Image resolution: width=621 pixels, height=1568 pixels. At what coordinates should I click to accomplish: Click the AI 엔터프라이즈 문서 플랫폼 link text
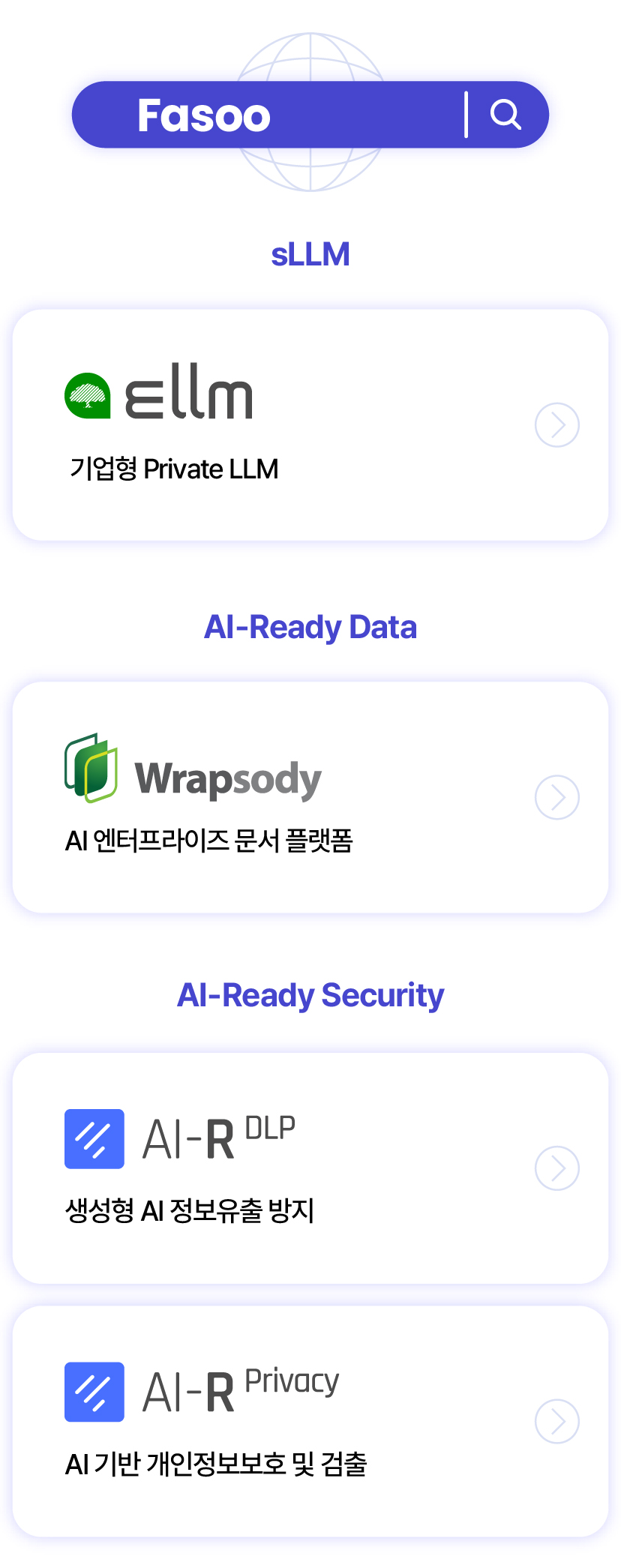pyautogui.click(x=212, y=843)
